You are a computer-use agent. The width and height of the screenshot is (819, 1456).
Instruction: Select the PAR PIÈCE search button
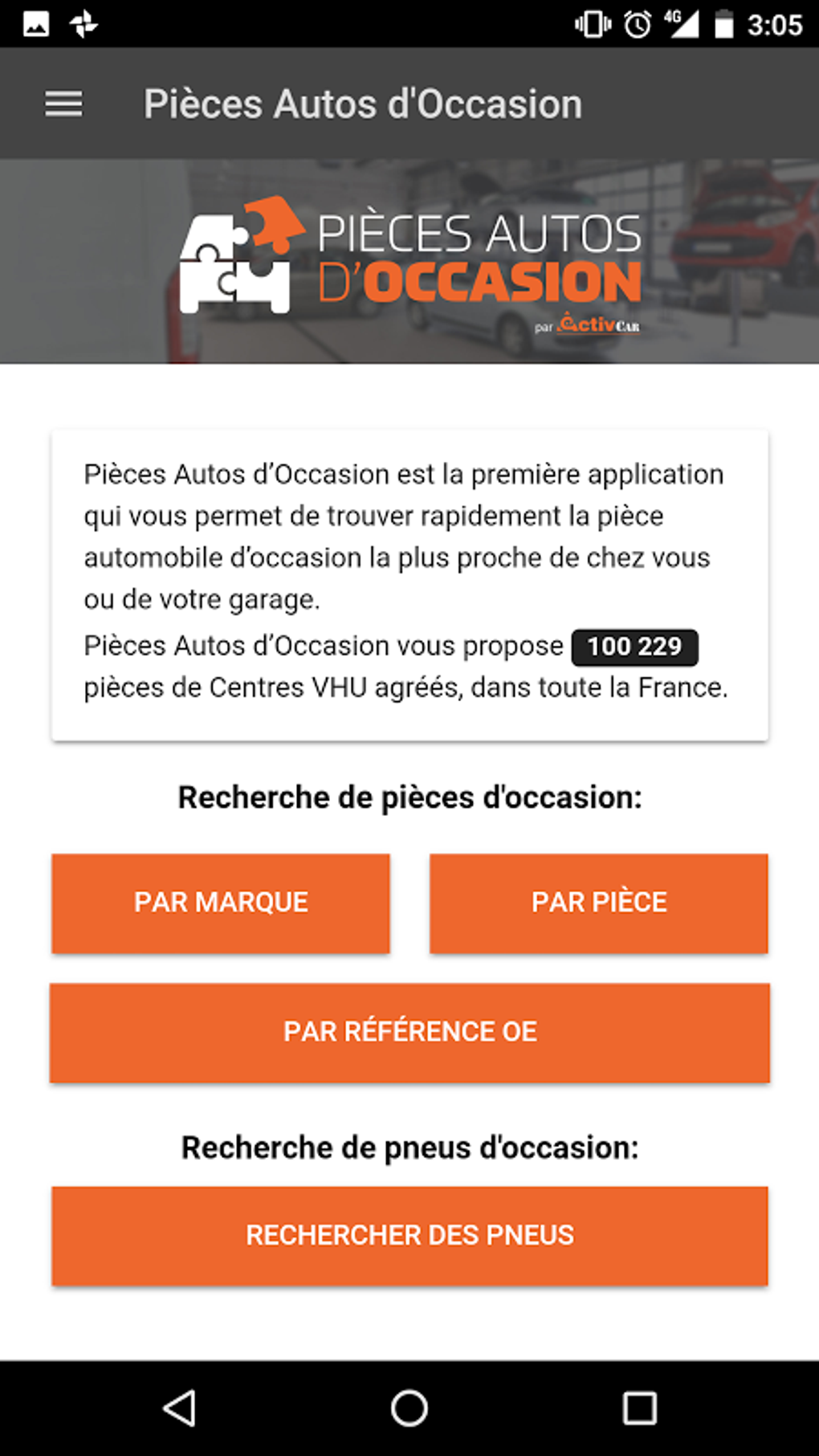point(598,903)
